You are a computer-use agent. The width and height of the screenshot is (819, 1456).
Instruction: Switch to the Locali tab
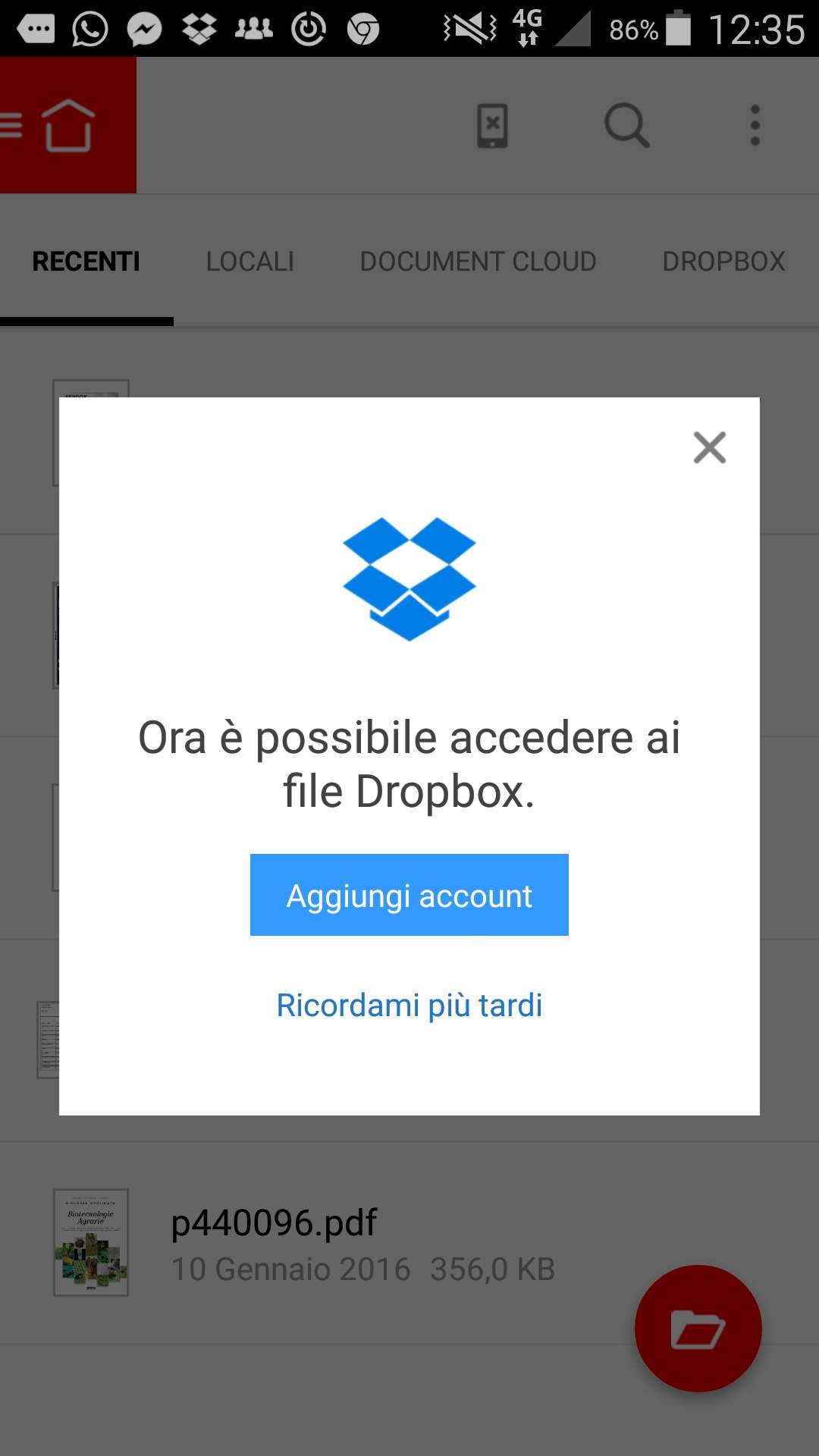pyautogui.click(x=249, y=262)
